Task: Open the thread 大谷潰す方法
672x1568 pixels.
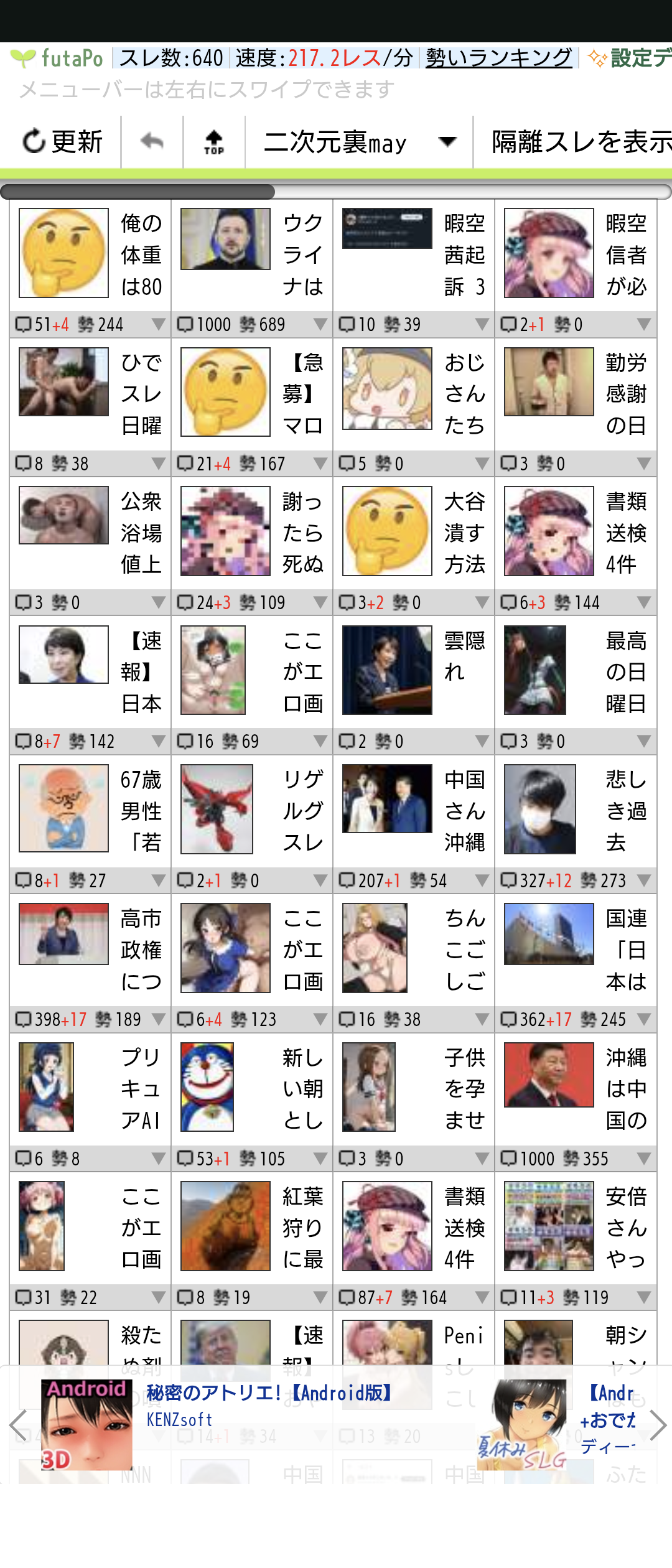Action: (413, 532)
